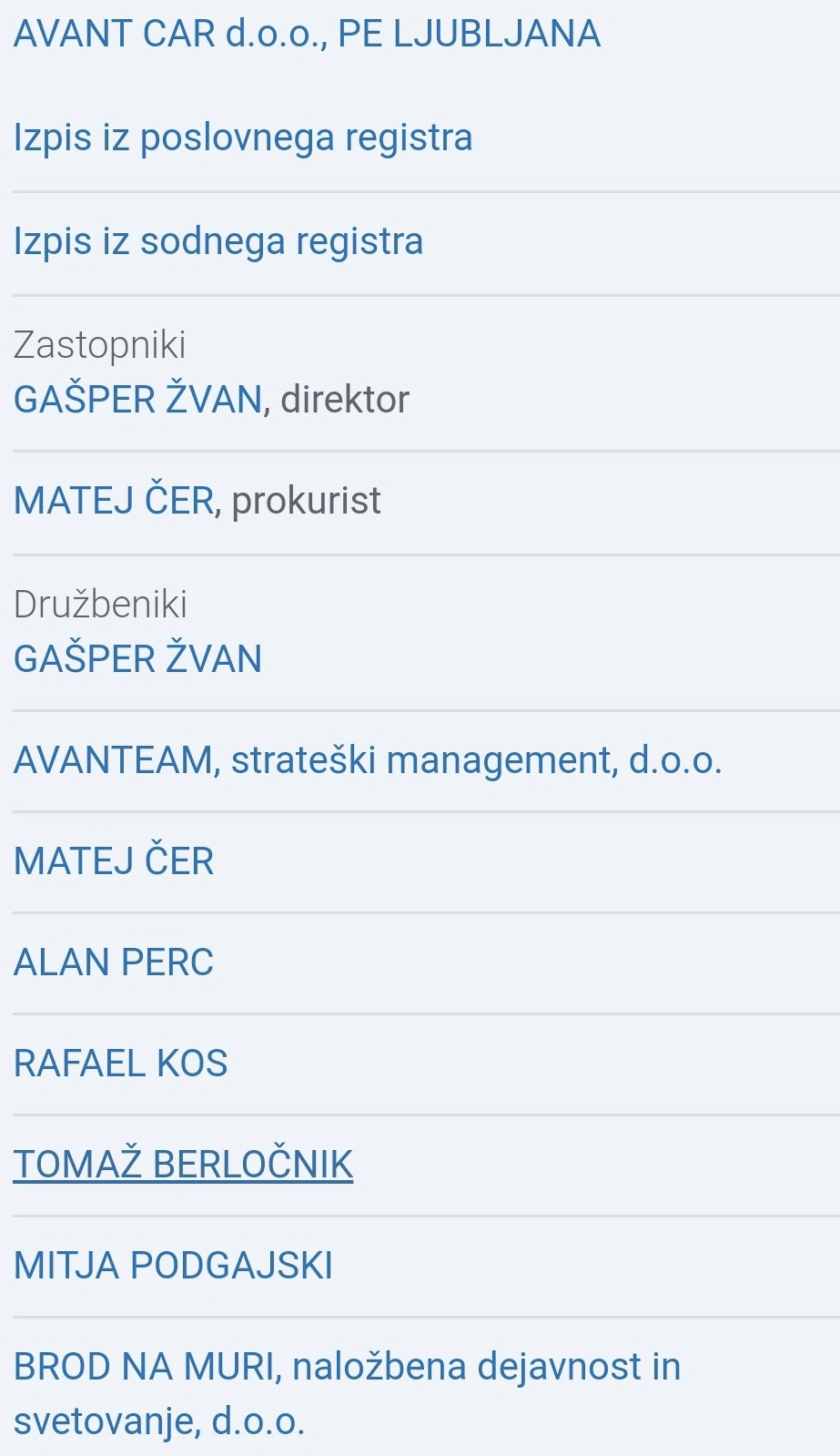
Task: Open AVANTEAM, strateški management, d.o.o.
Action: [368, 760]
